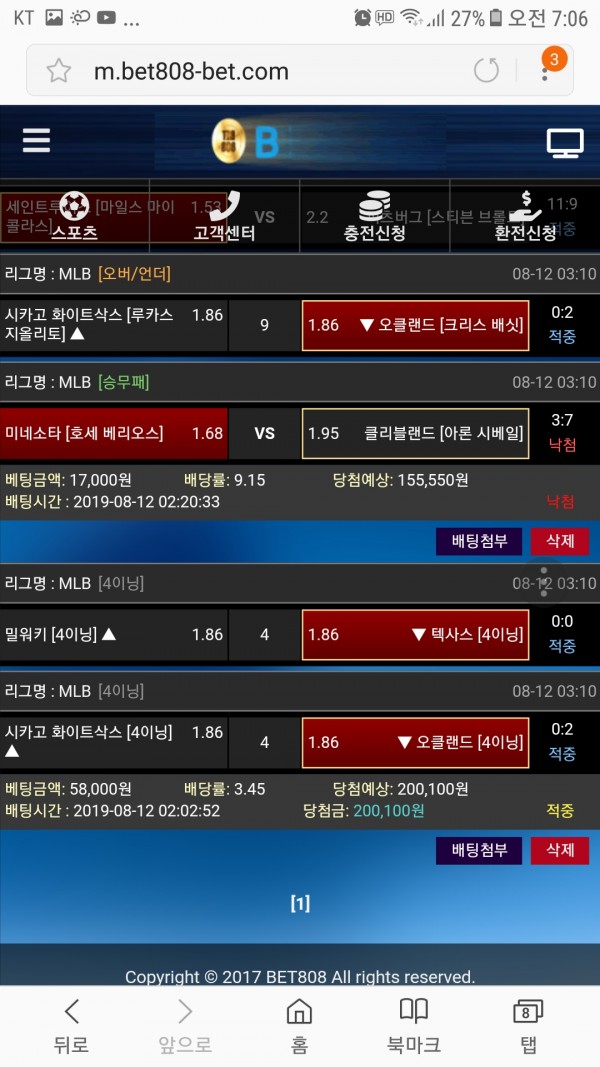Screen dimensions: 600x1067
Task: Switch to PC version via the monitor icon
Action: pyautogui.click(x=565, y=143)
